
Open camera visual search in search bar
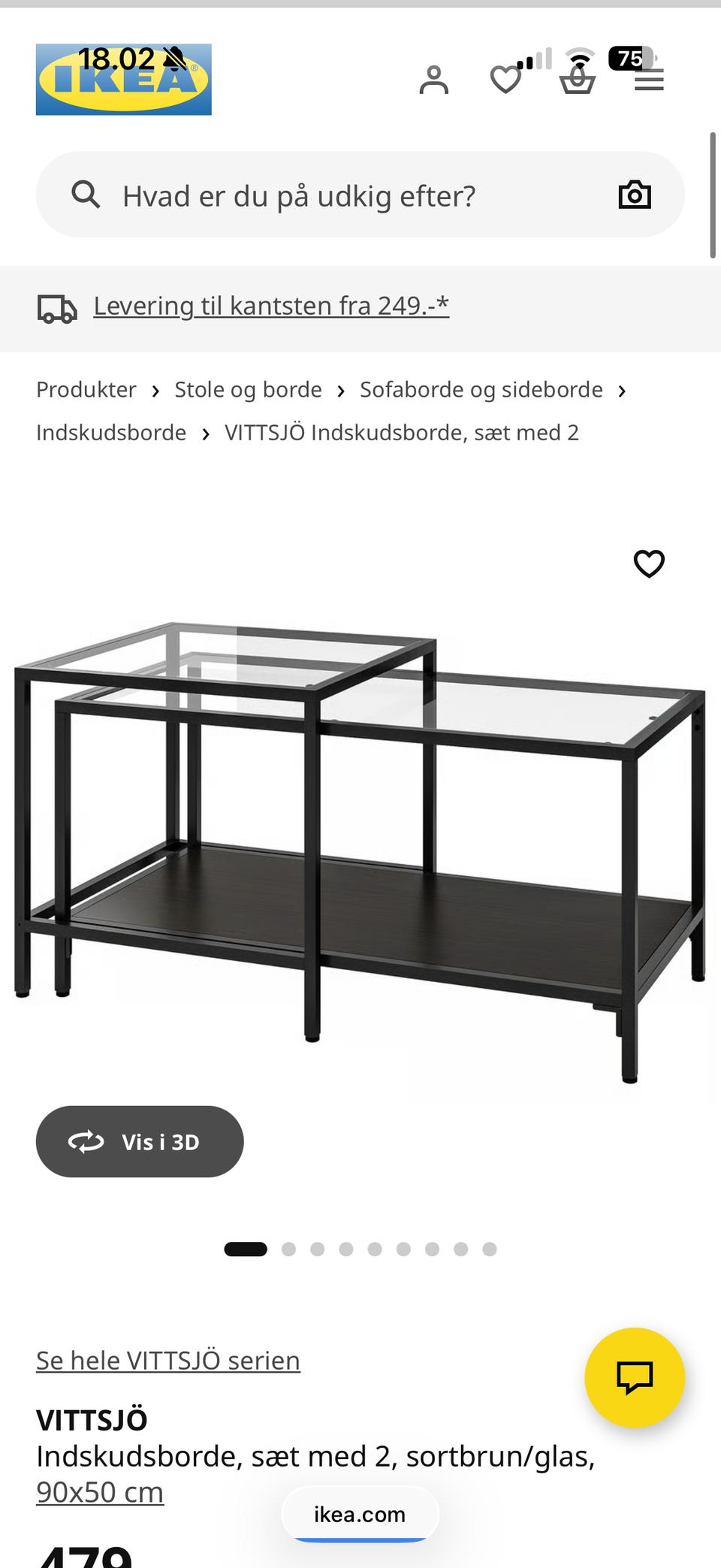coord(635,195)
